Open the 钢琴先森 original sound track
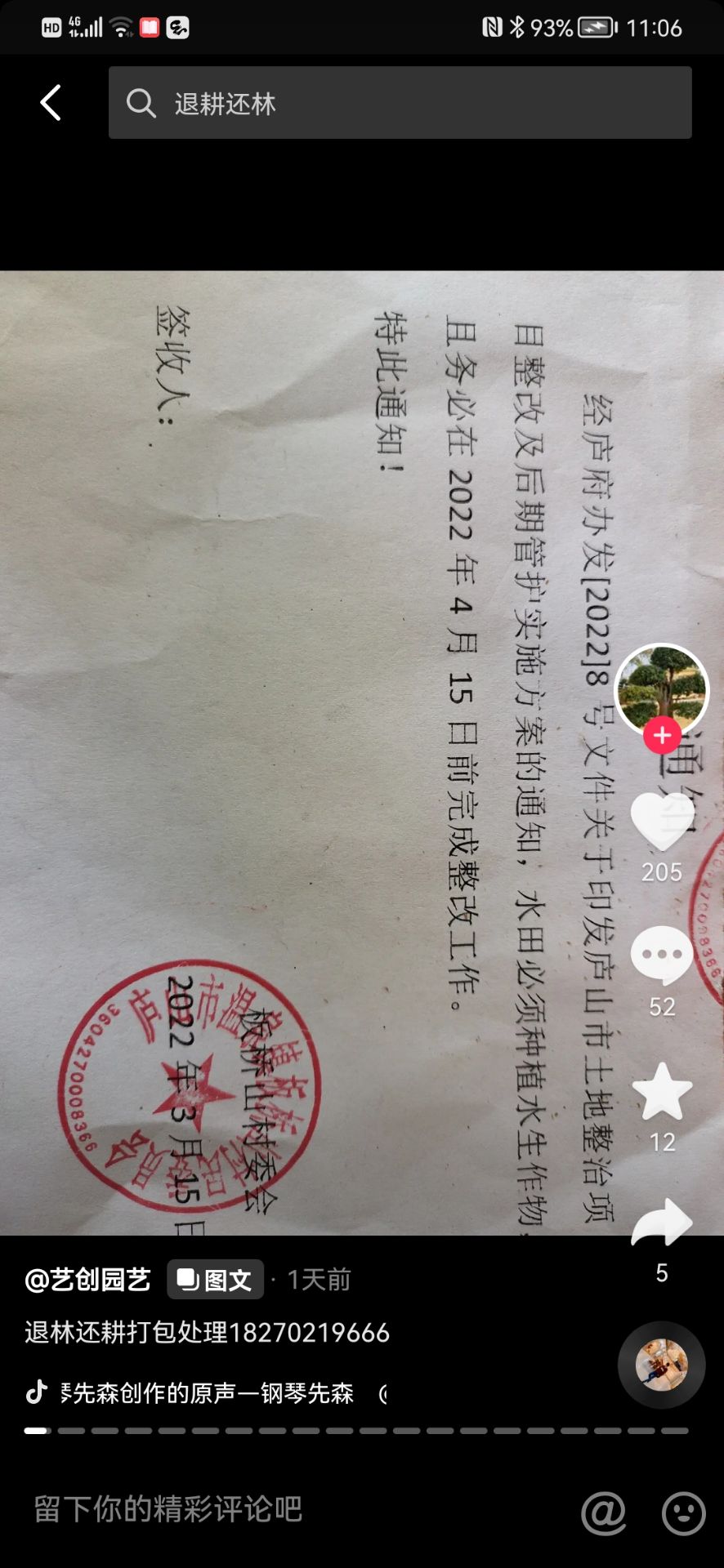 (x=208, y=1393)
